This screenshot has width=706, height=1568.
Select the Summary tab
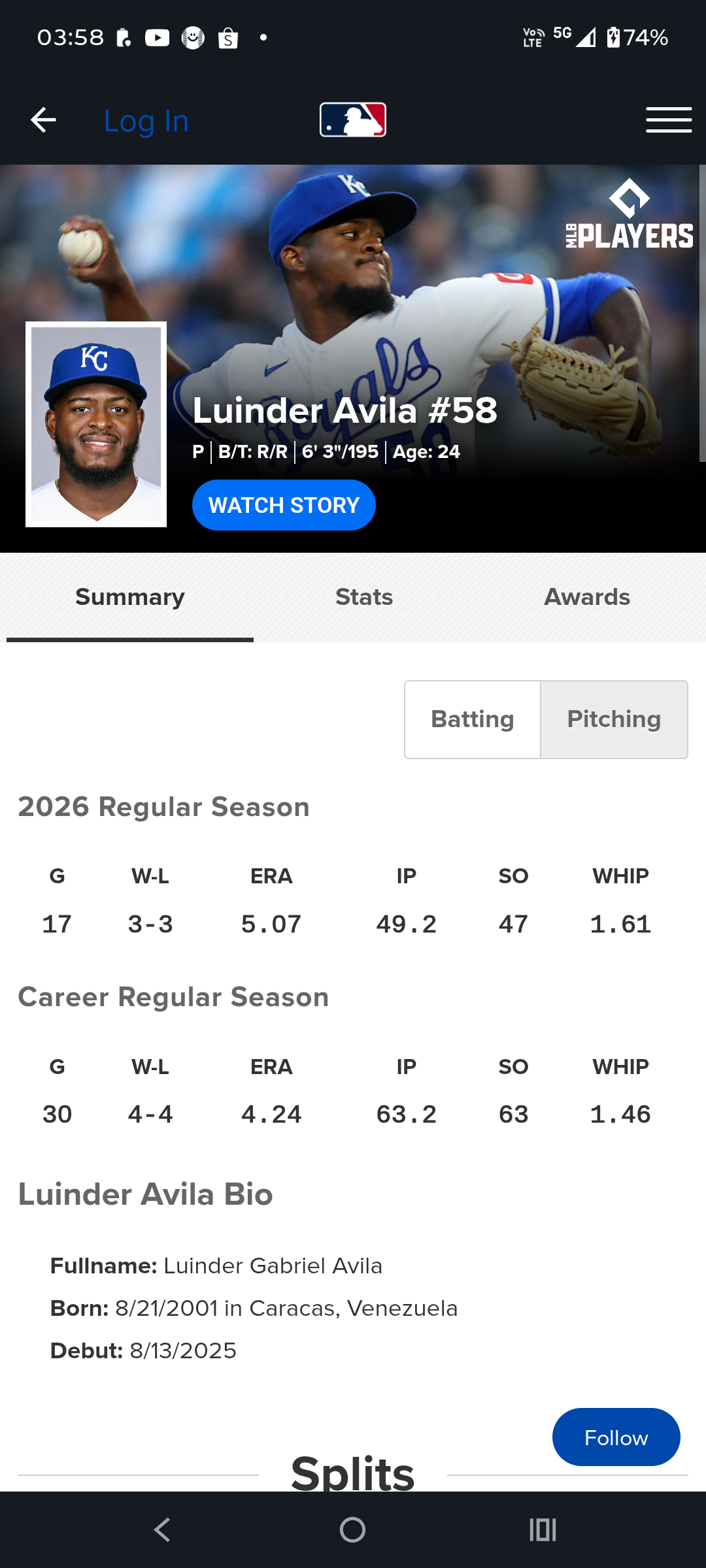point(130,597)
